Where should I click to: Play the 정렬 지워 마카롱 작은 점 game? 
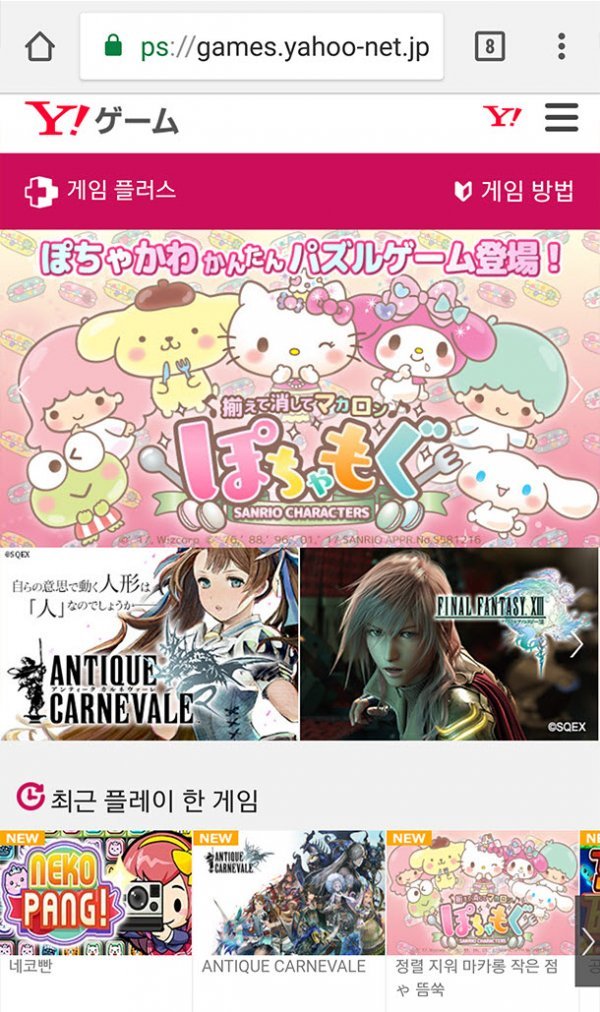point(481,892)
